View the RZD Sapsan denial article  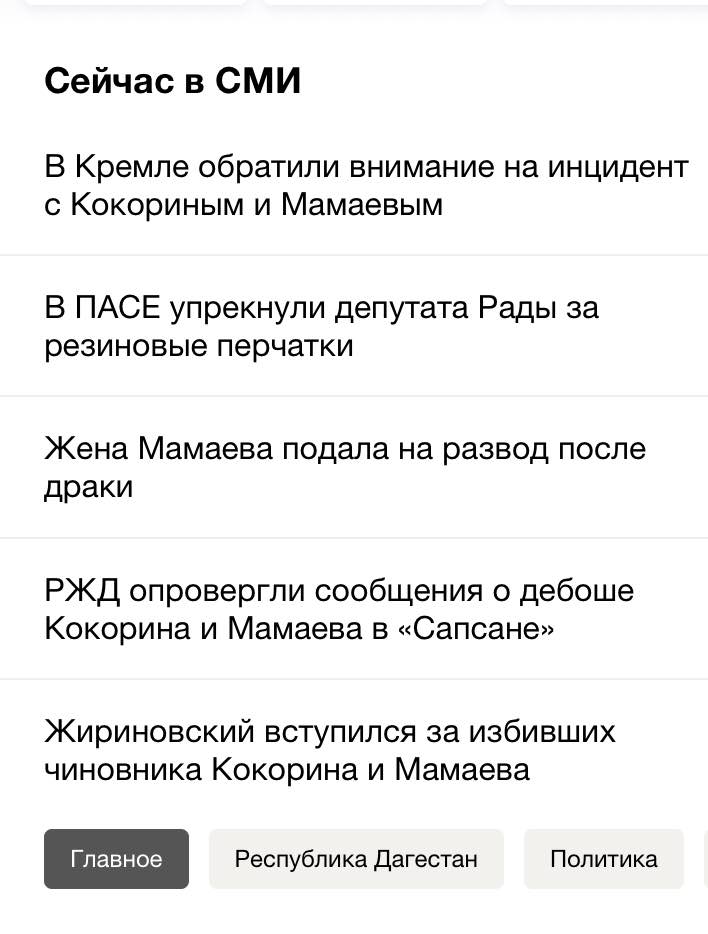338,610
